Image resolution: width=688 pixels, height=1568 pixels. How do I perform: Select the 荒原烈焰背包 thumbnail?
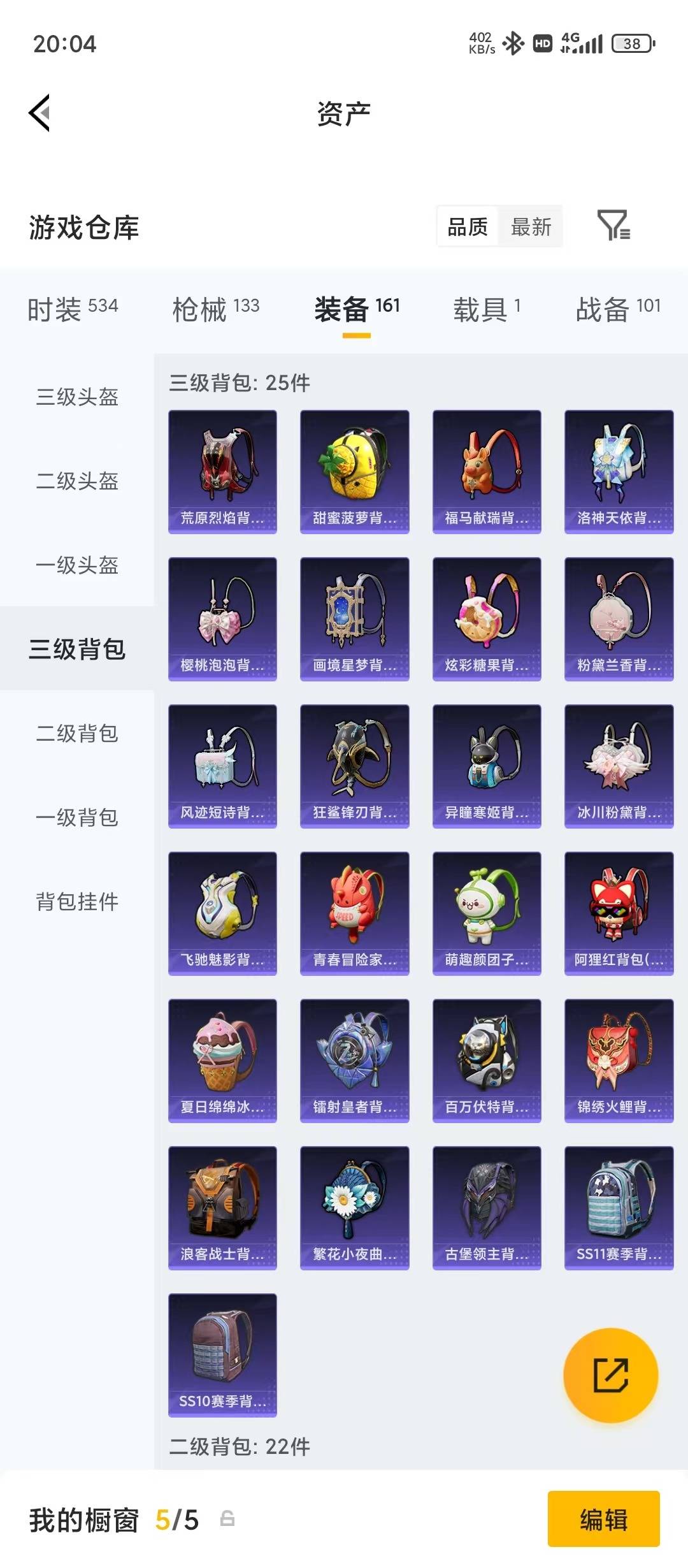222,470
